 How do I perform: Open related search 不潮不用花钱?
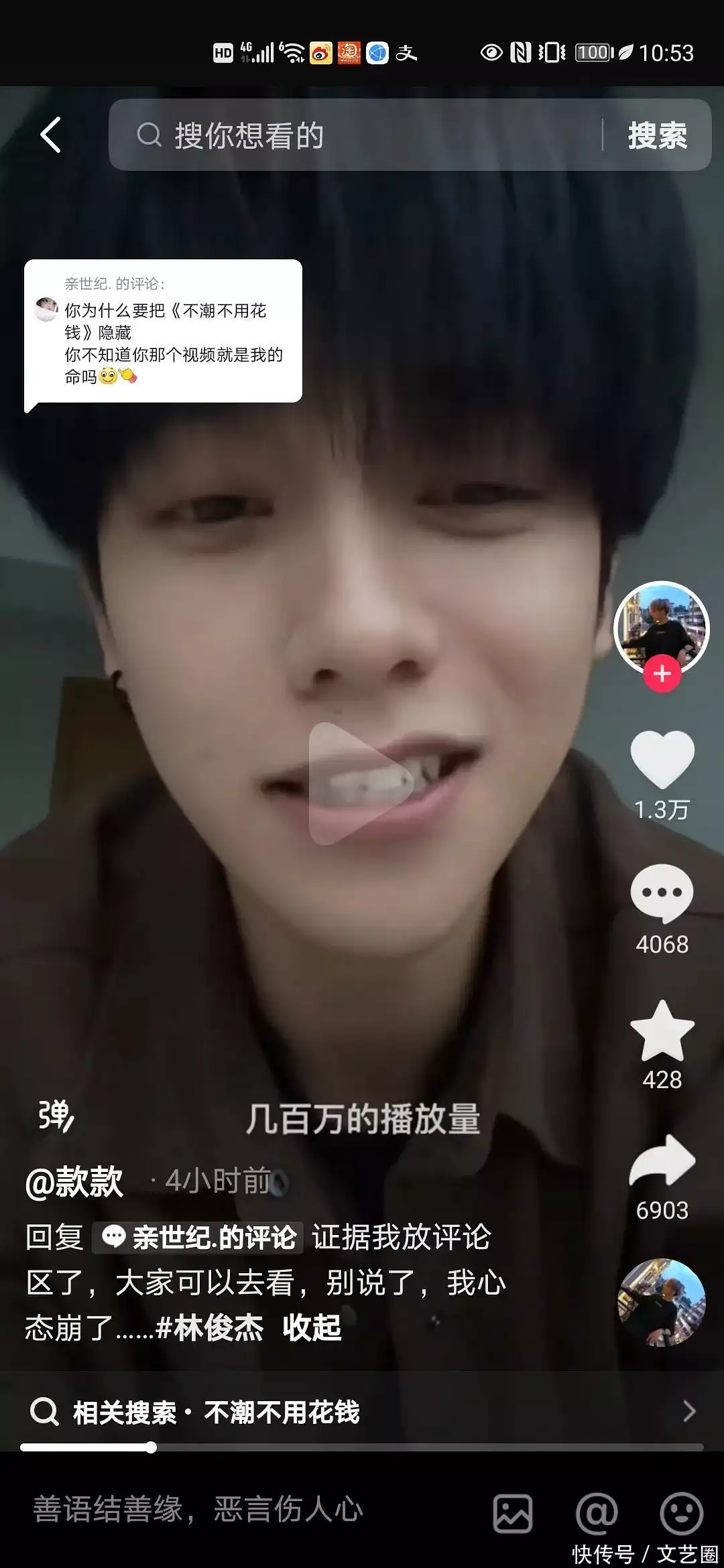tap(282, 1412)
